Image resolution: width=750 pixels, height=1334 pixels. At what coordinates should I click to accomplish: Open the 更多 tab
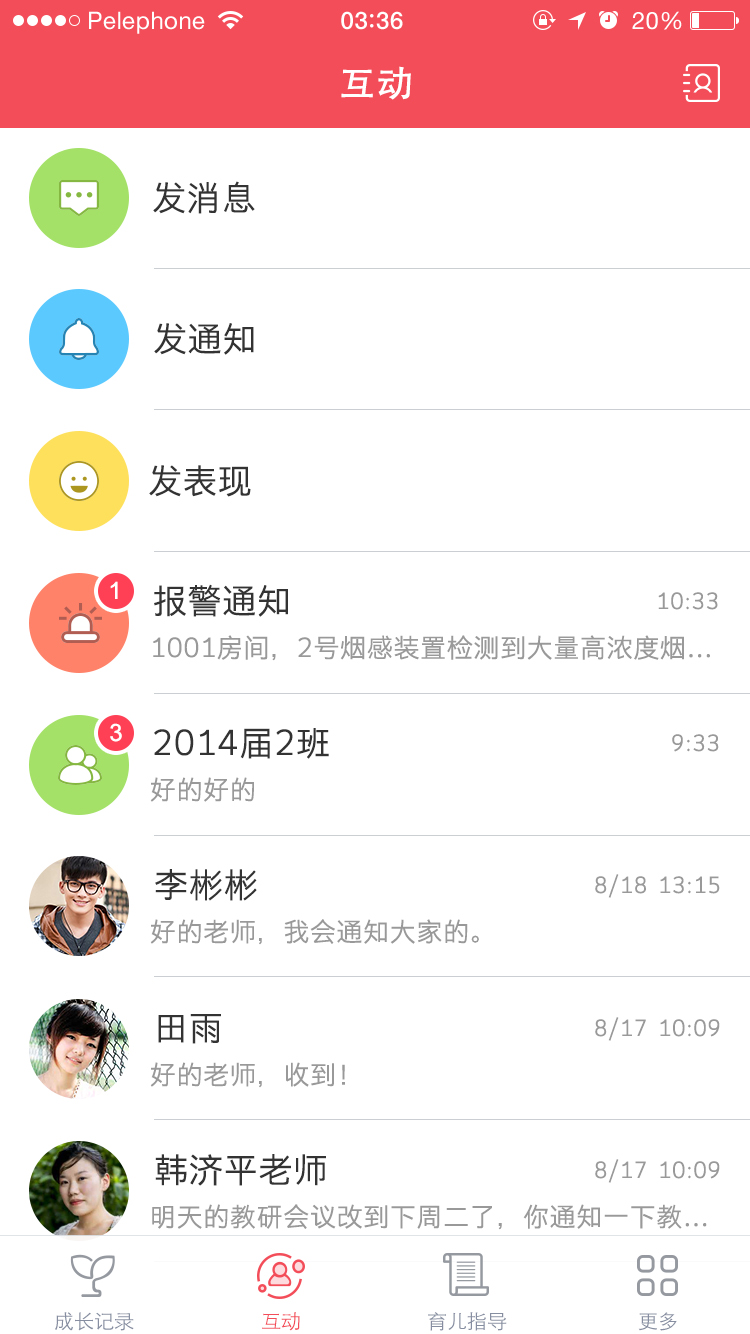point(657,1290)
